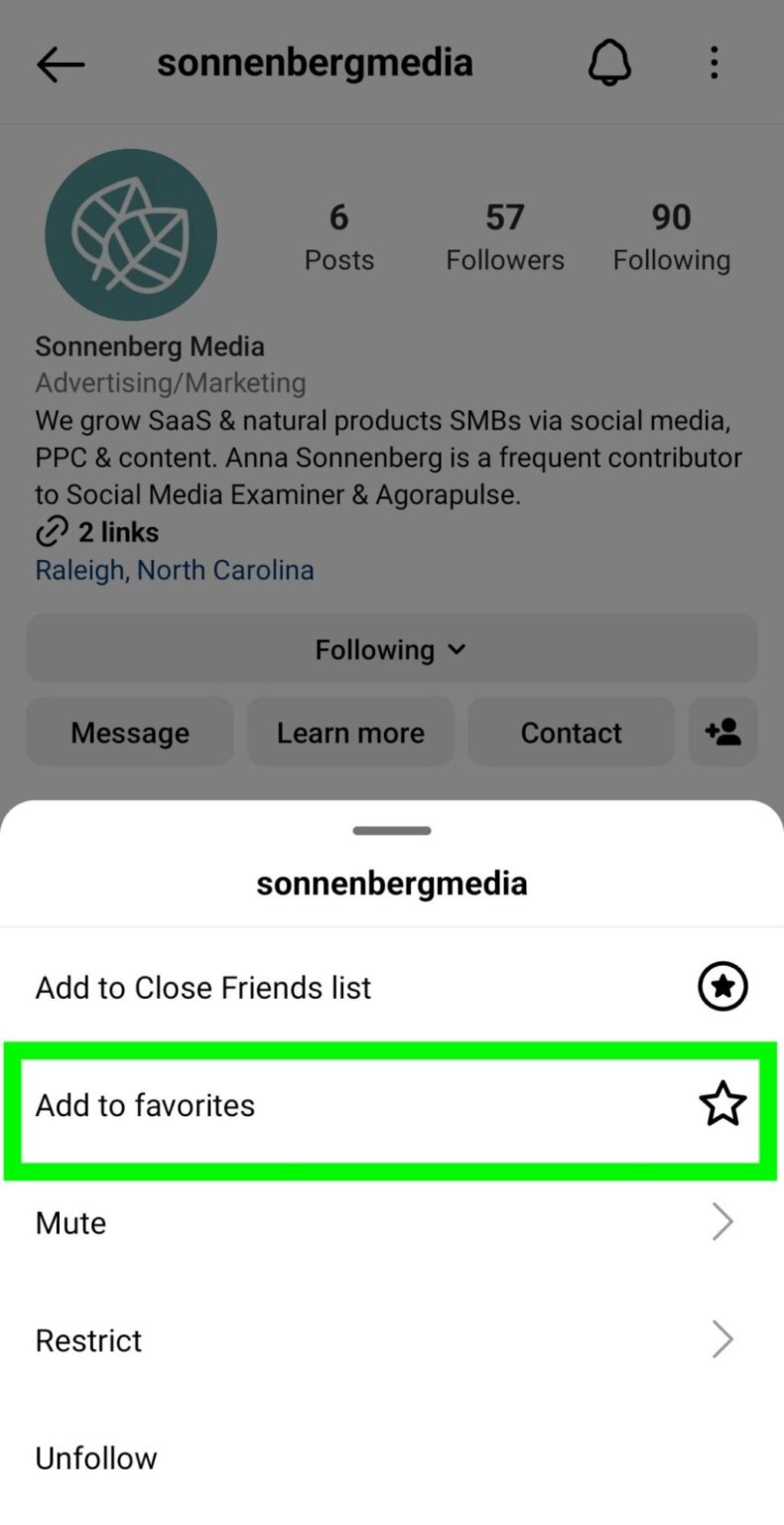784x1525 pixels.
Task: View the Followers count
Action: click(504, 235)
